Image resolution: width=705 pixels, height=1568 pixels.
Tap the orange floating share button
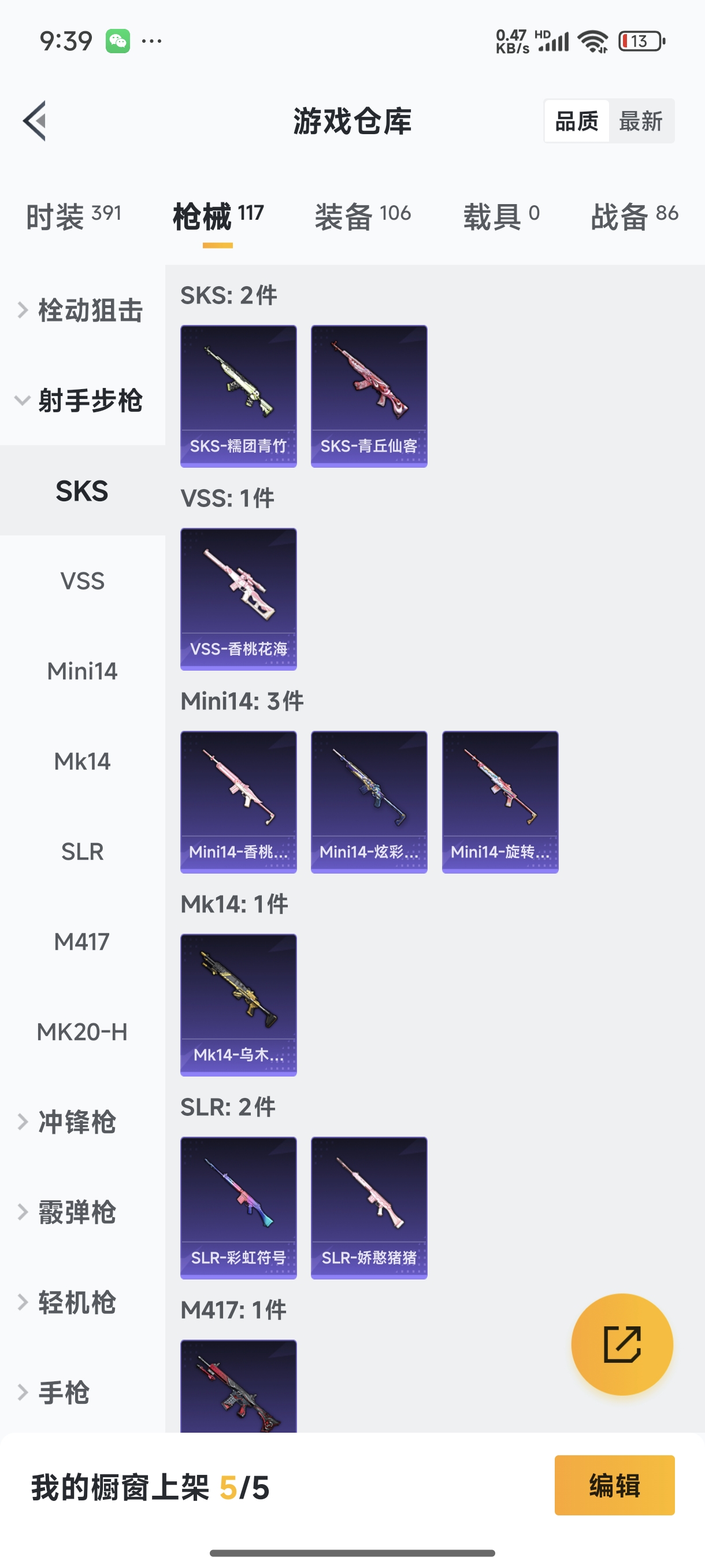tap(622, 1344)
